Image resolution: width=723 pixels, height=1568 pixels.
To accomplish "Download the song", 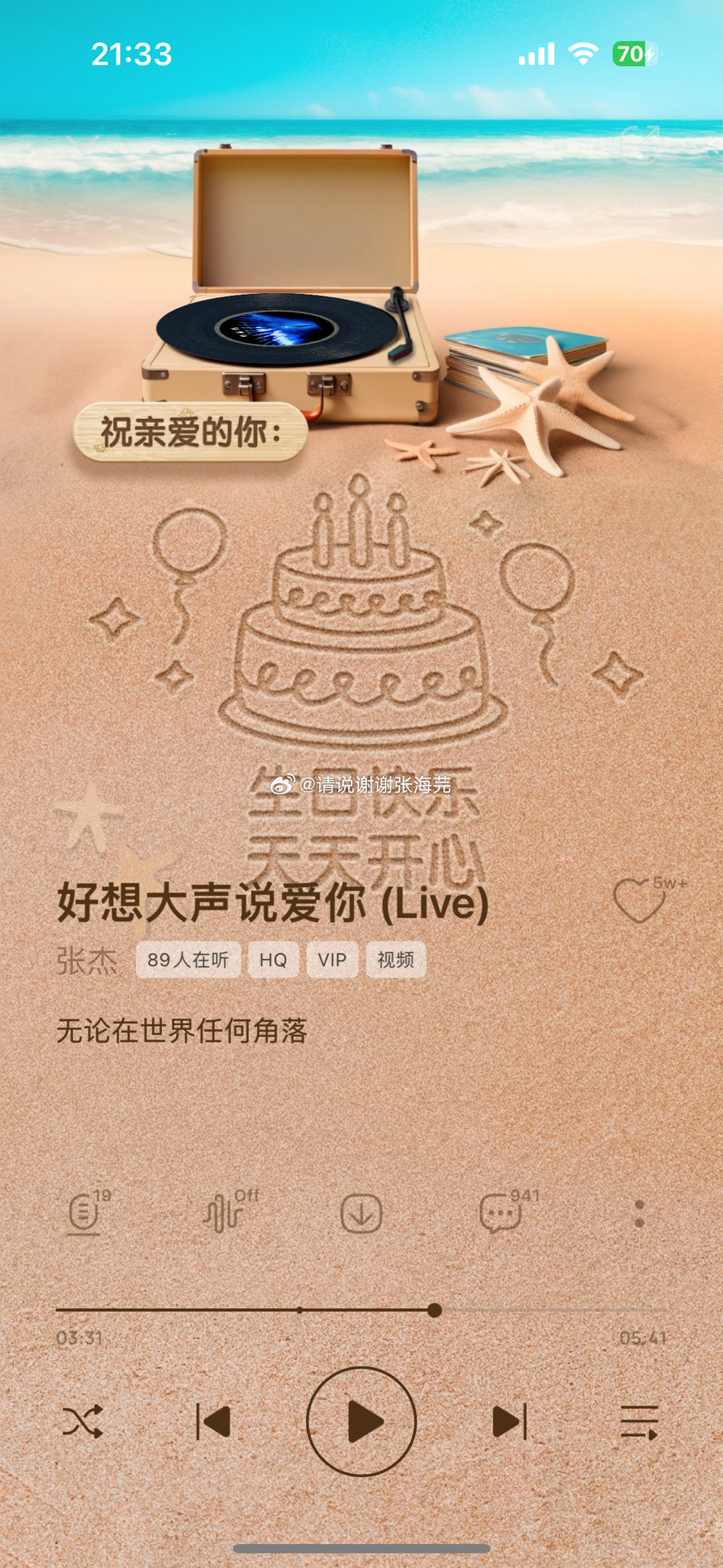I will coord(361,1214).
